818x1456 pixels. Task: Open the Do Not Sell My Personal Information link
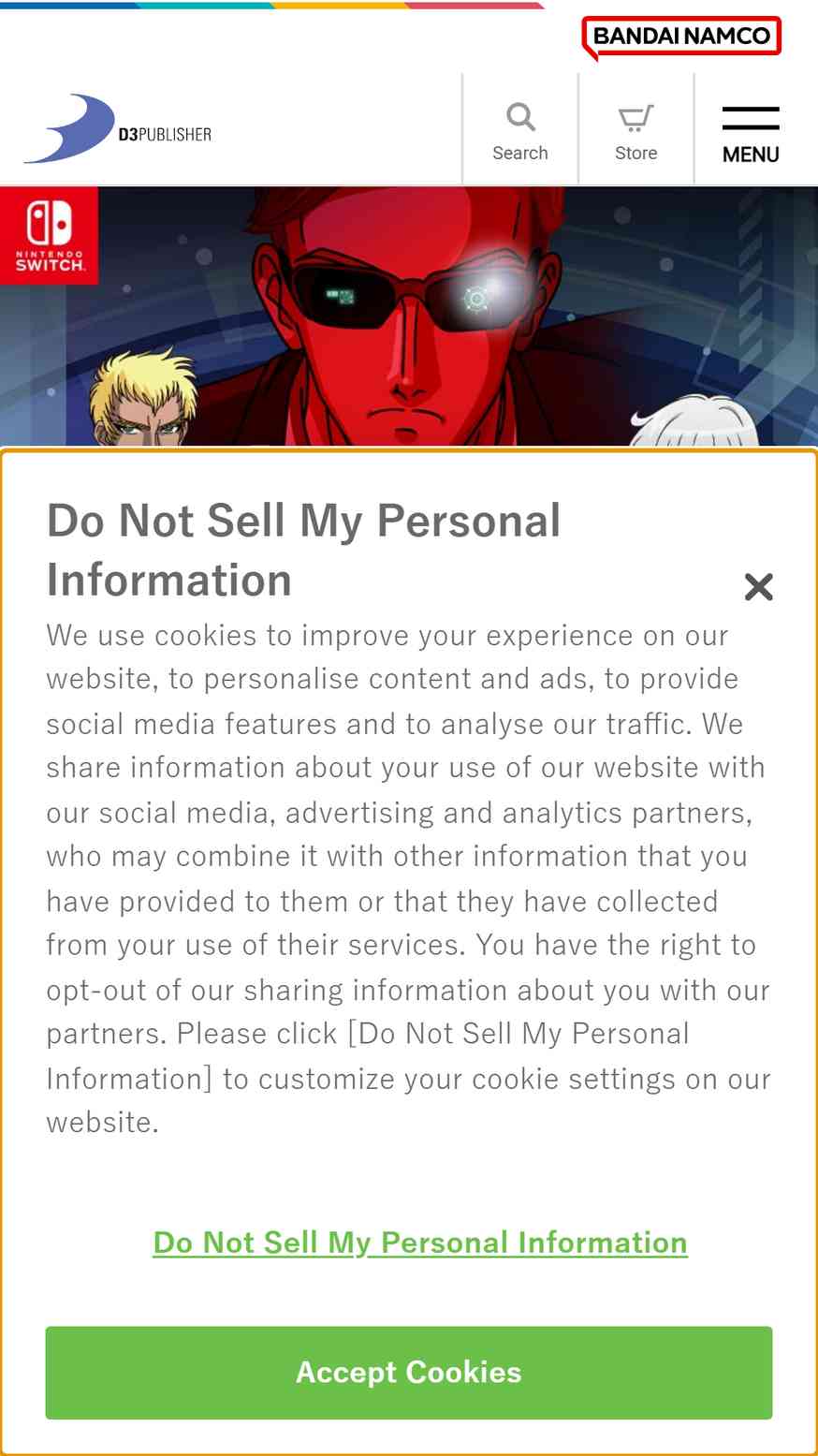coord(420,1243)
